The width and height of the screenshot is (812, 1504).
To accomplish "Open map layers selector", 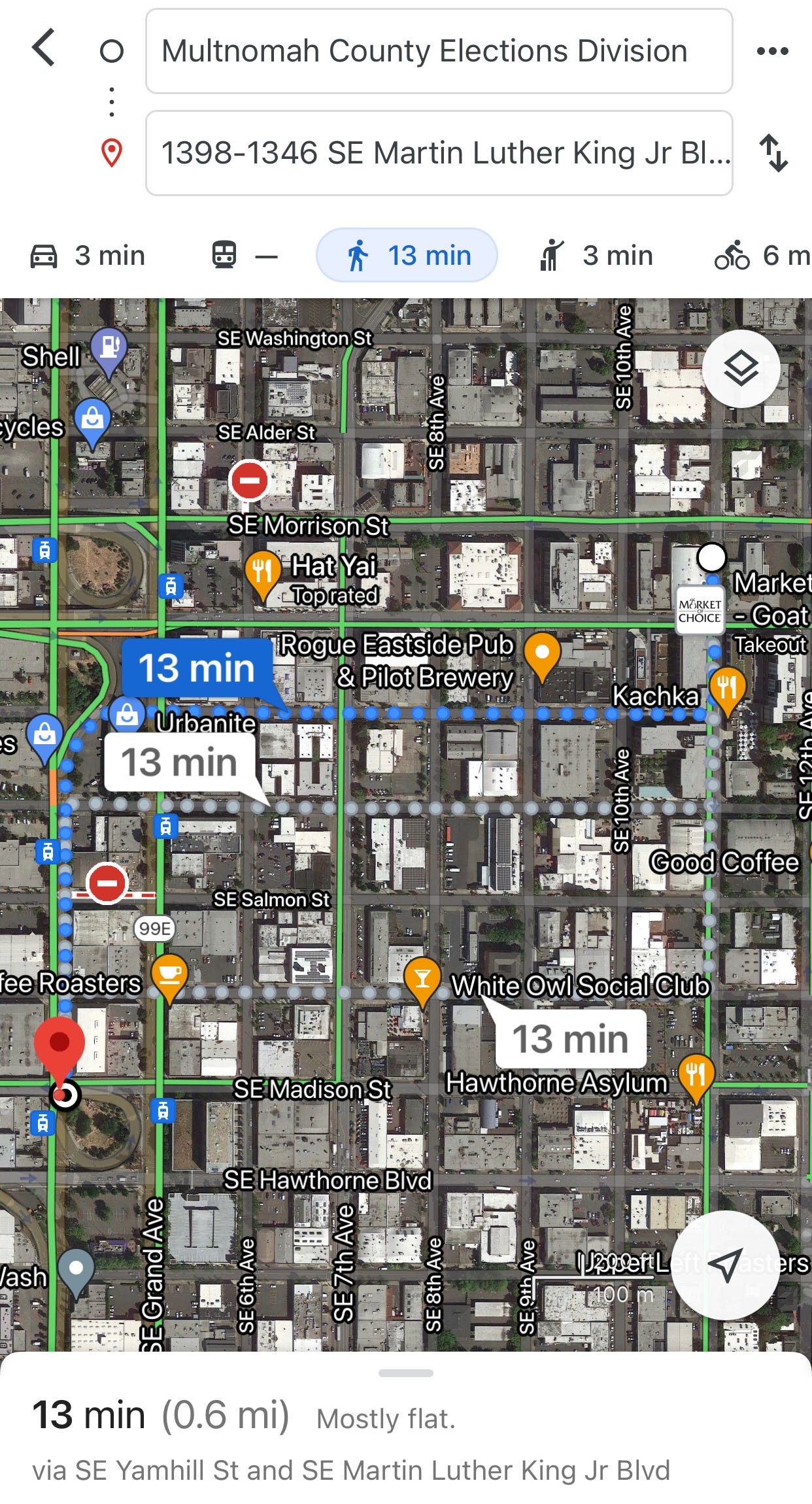I will coord(741,369).
